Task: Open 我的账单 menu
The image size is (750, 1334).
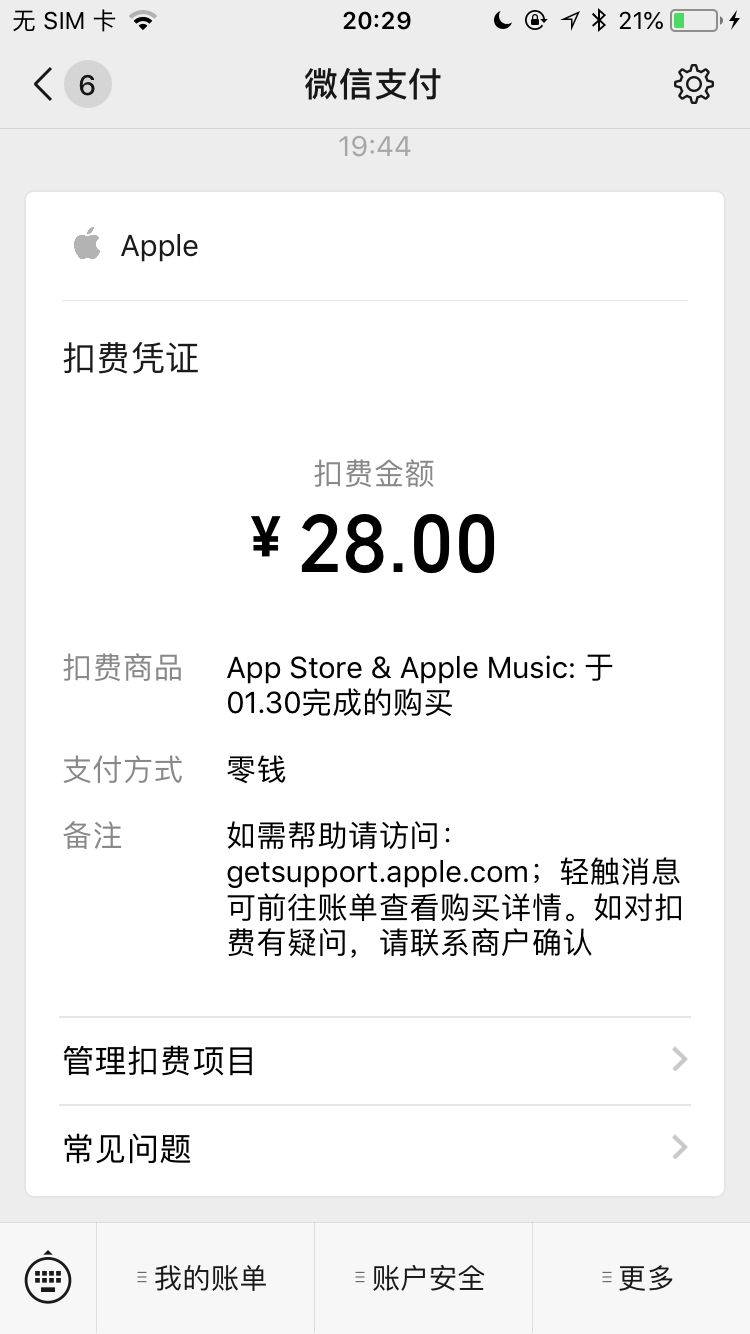Action: pos(205,1278)
